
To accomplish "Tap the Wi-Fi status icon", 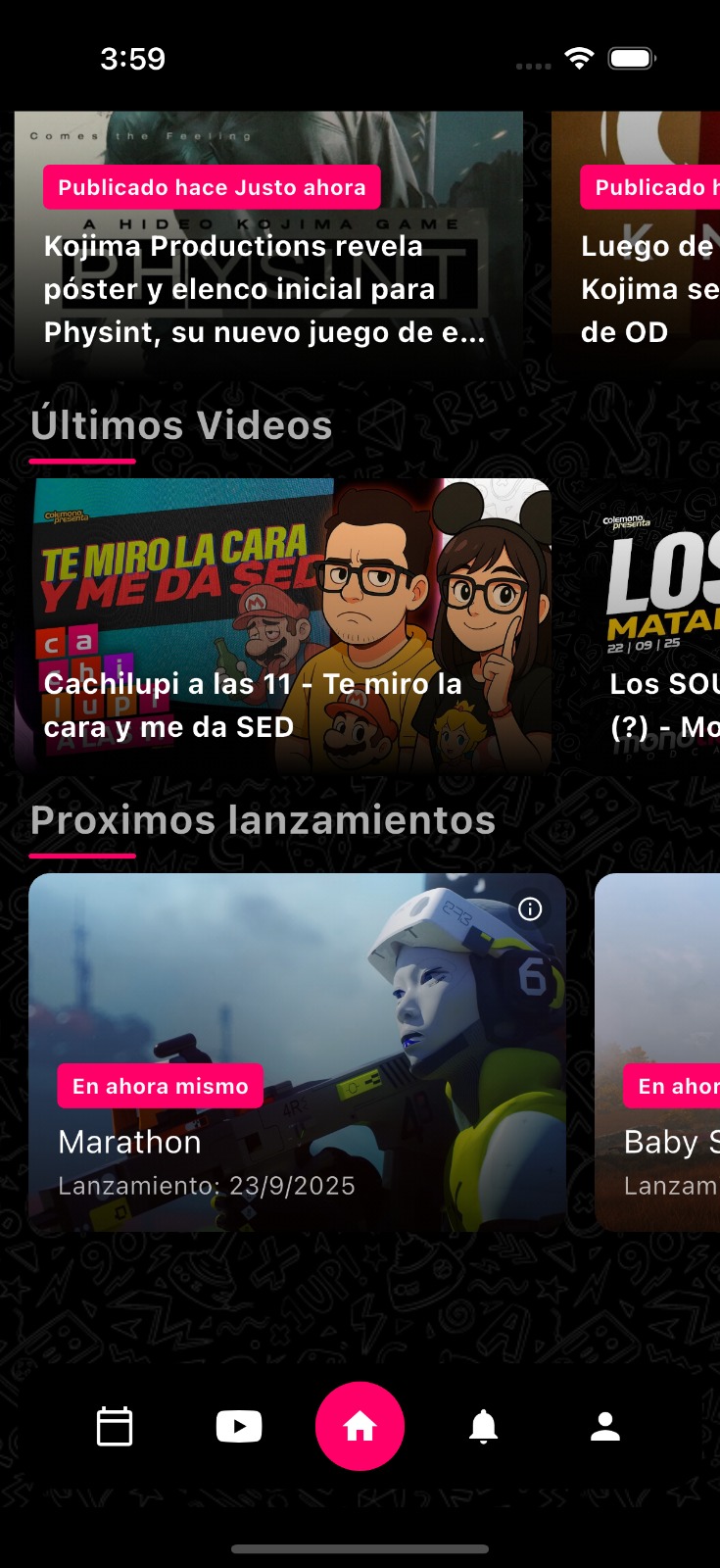I will pyautogui.click(x=578, y=58).
